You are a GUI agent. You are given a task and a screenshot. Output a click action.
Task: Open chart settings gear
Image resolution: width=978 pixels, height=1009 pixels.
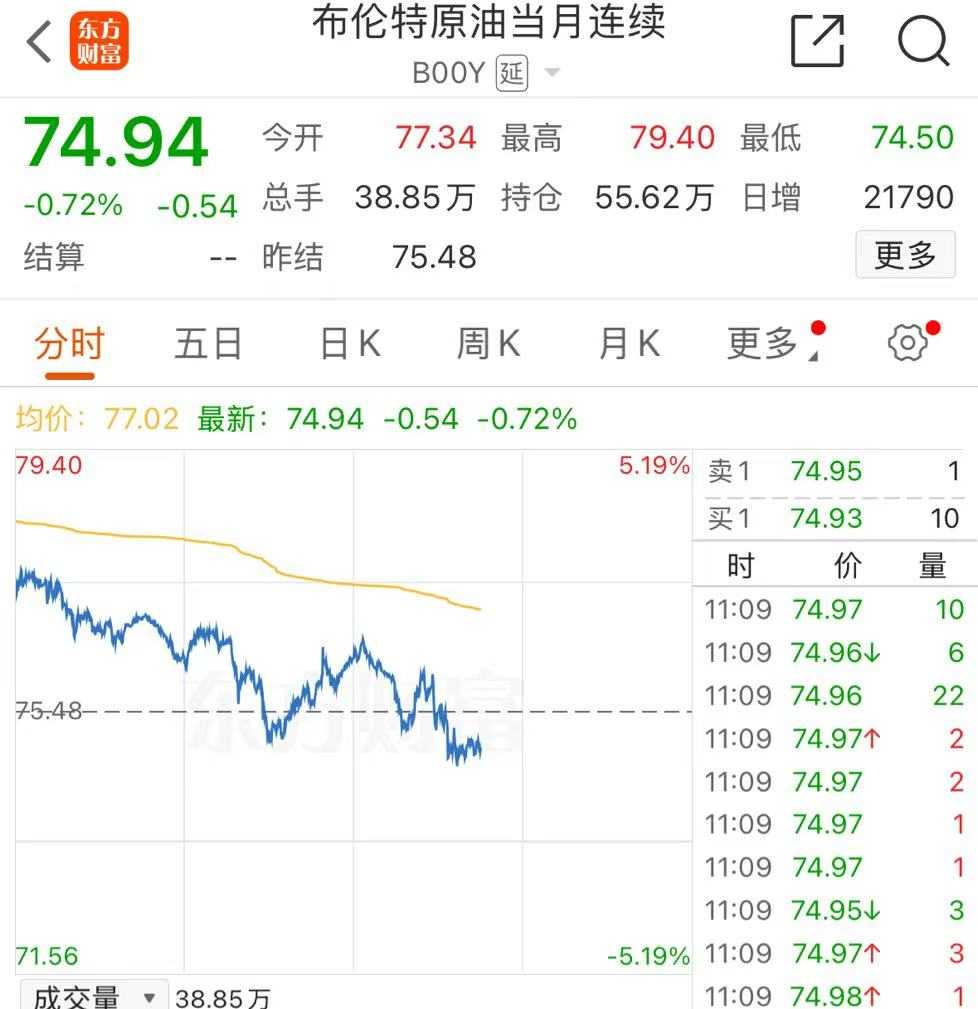click(907, 344)
